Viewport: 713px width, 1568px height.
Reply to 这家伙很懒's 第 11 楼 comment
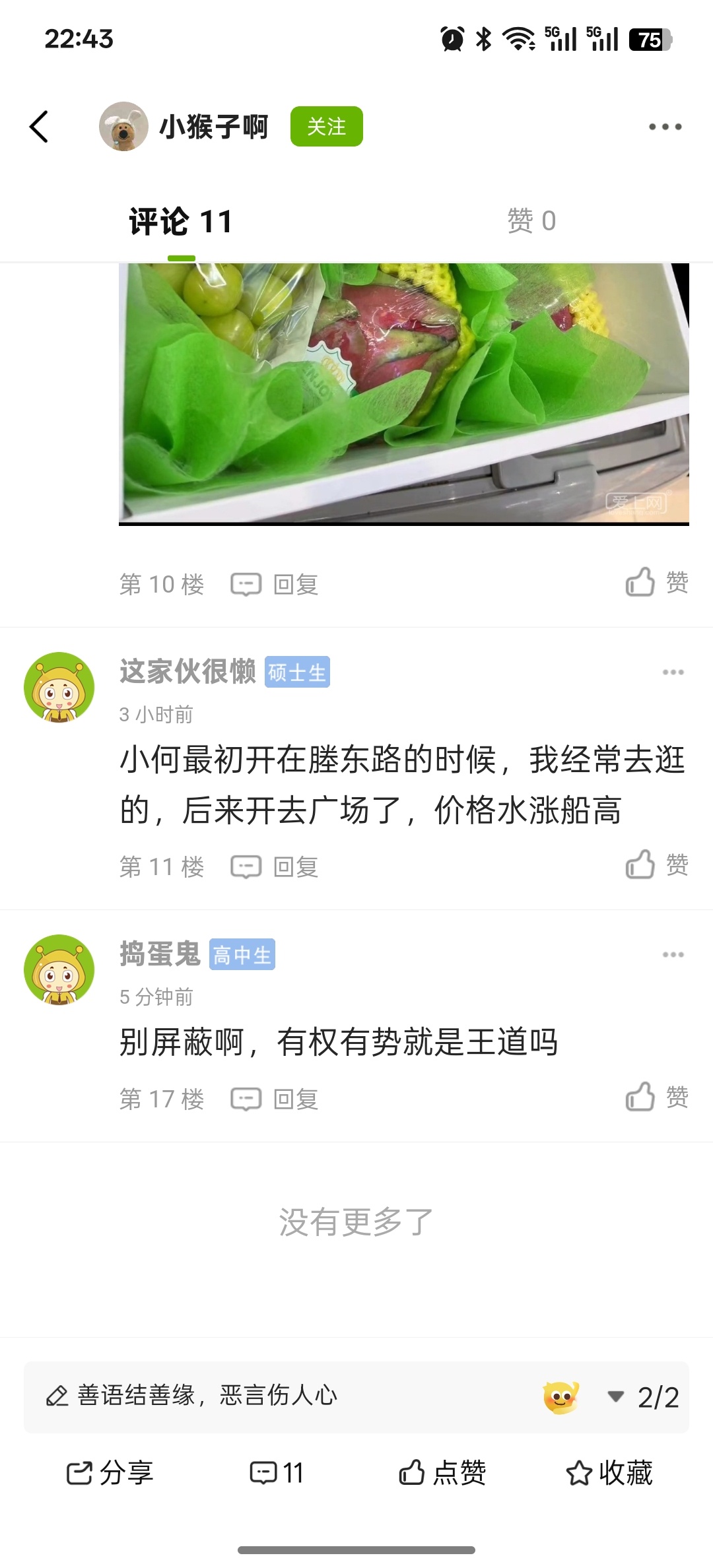point(275,867)
